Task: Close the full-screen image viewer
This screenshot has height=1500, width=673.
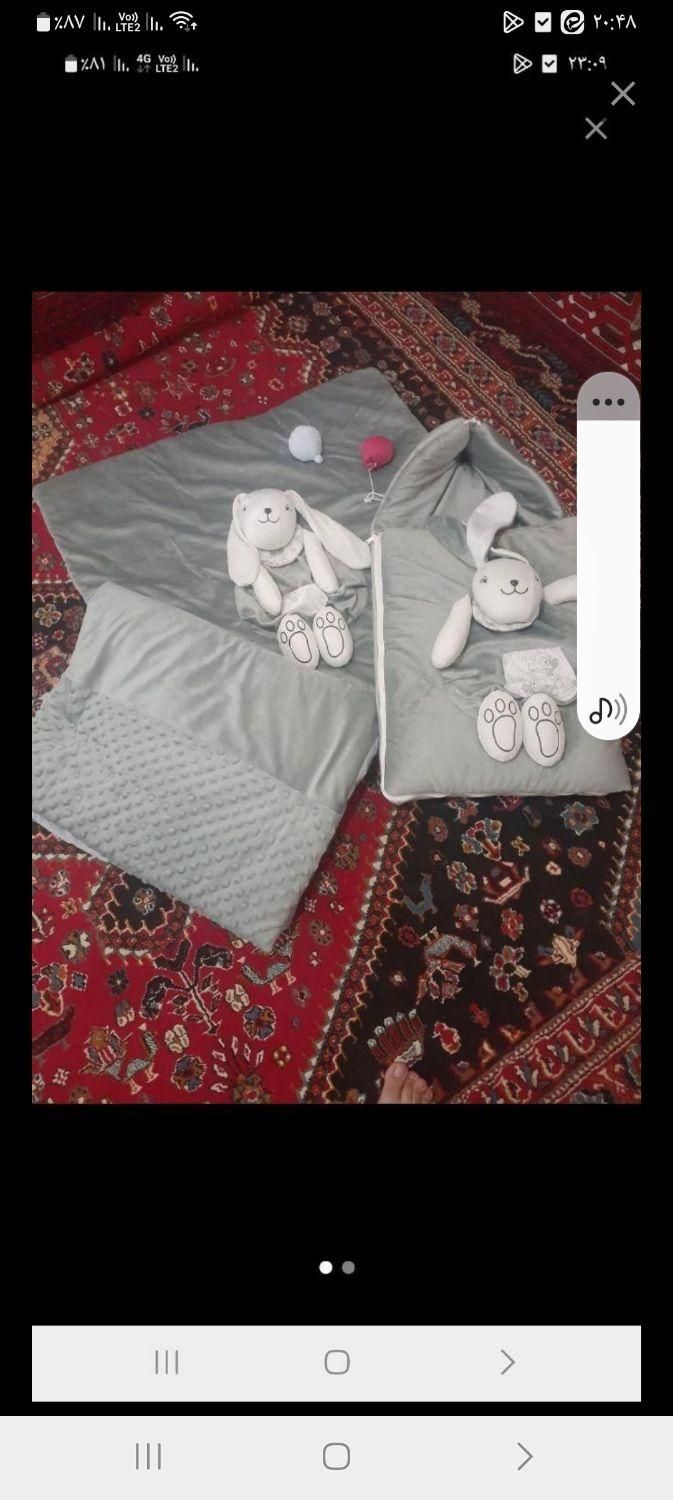Action: click(x=622, y=94)
